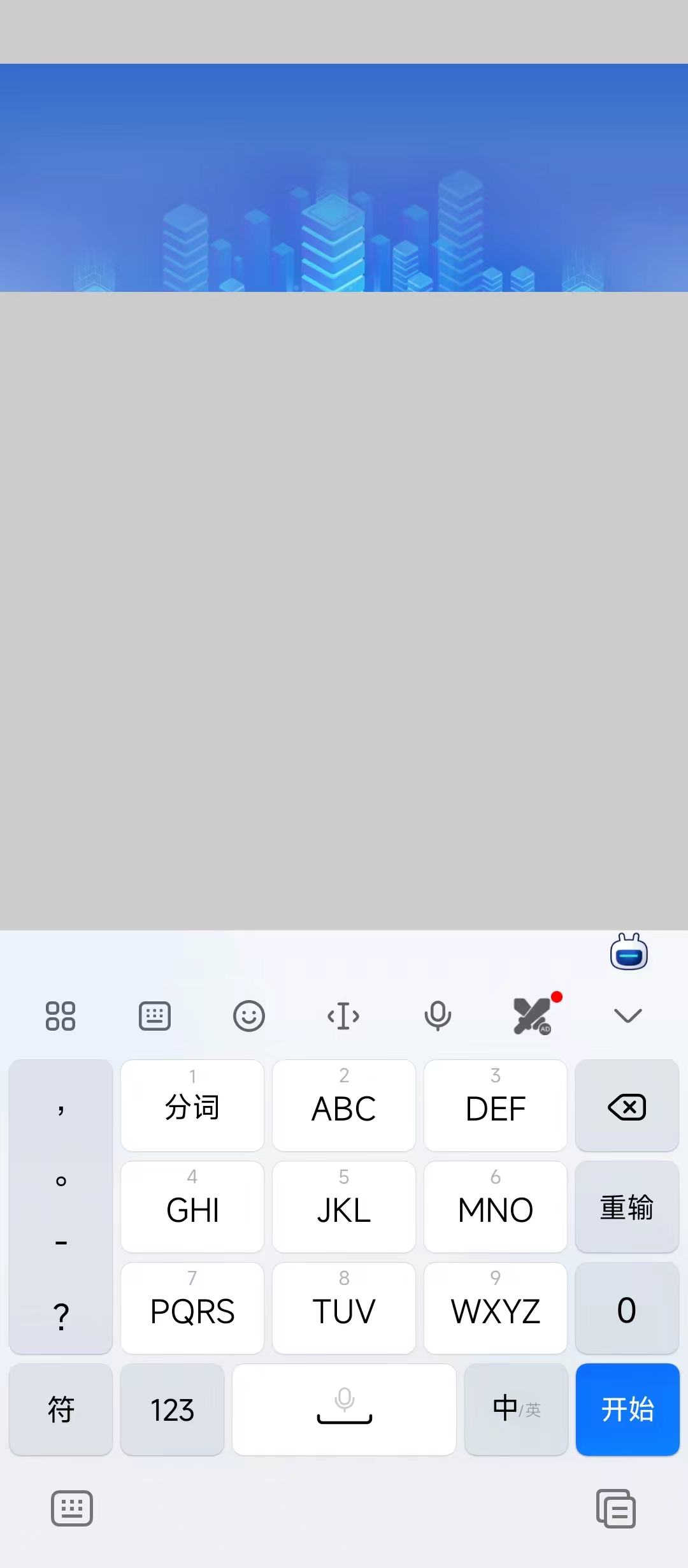
Task: Tap the 重输 re-enter key
Action: coord(627,1207)
